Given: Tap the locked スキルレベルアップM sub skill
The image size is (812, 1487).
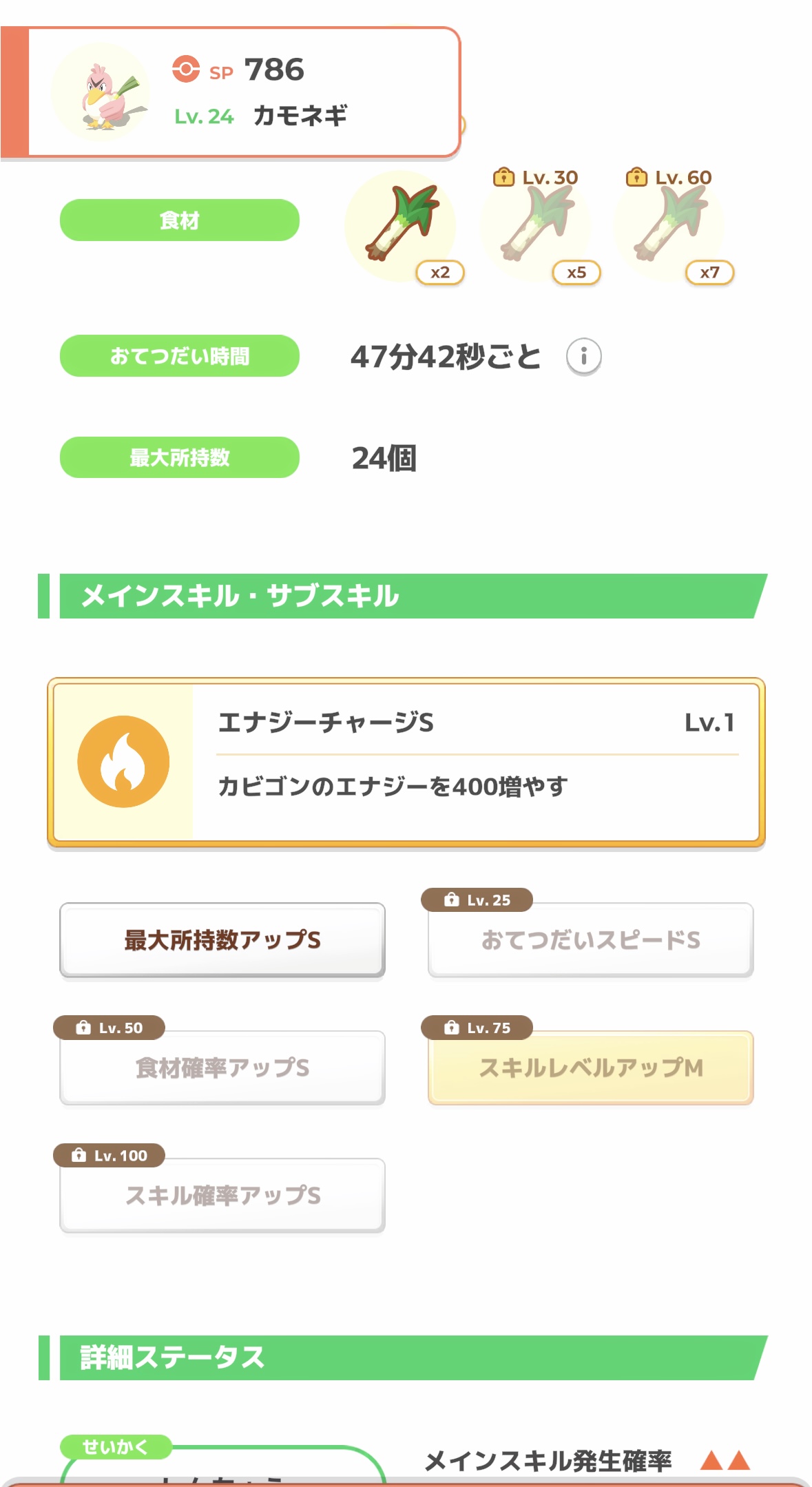Looking at the screenshot, I should pyautogui.click(x=591, y=1068).
